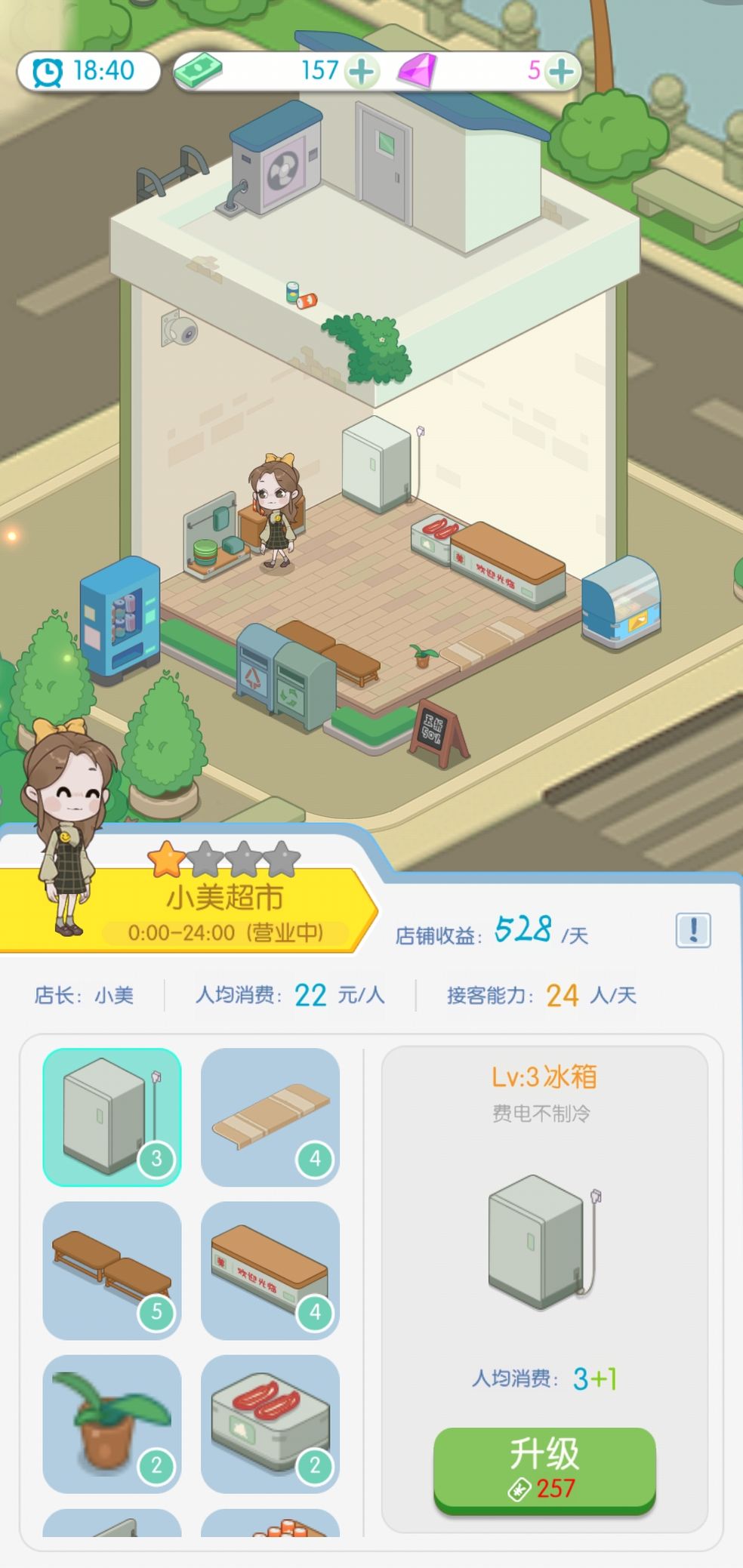Tap the game clock showing 18:40
Screen dimensions: 743x1568
[88, 72]
